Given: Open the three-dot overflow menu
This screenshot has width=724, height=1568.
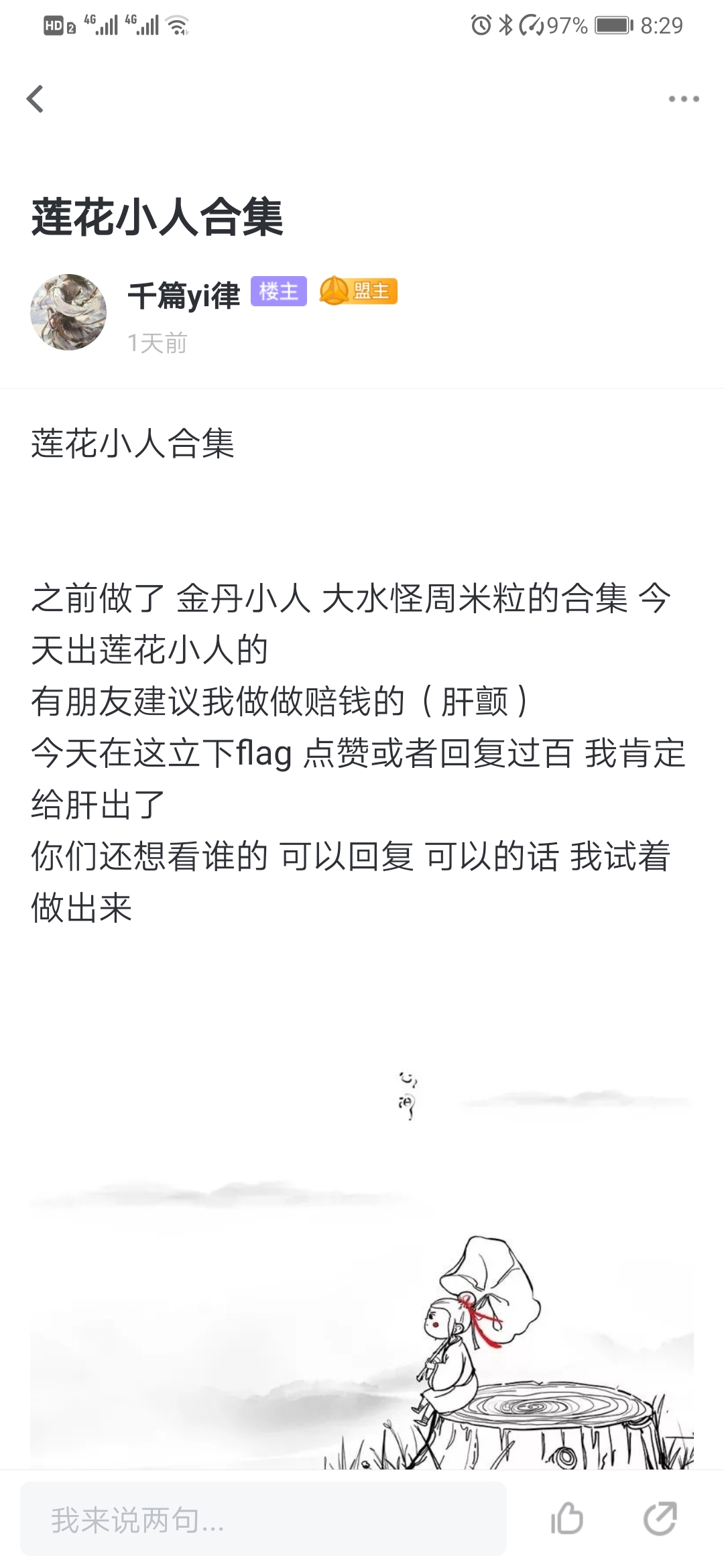Looking at the screenshot, I should coord(683,99).
